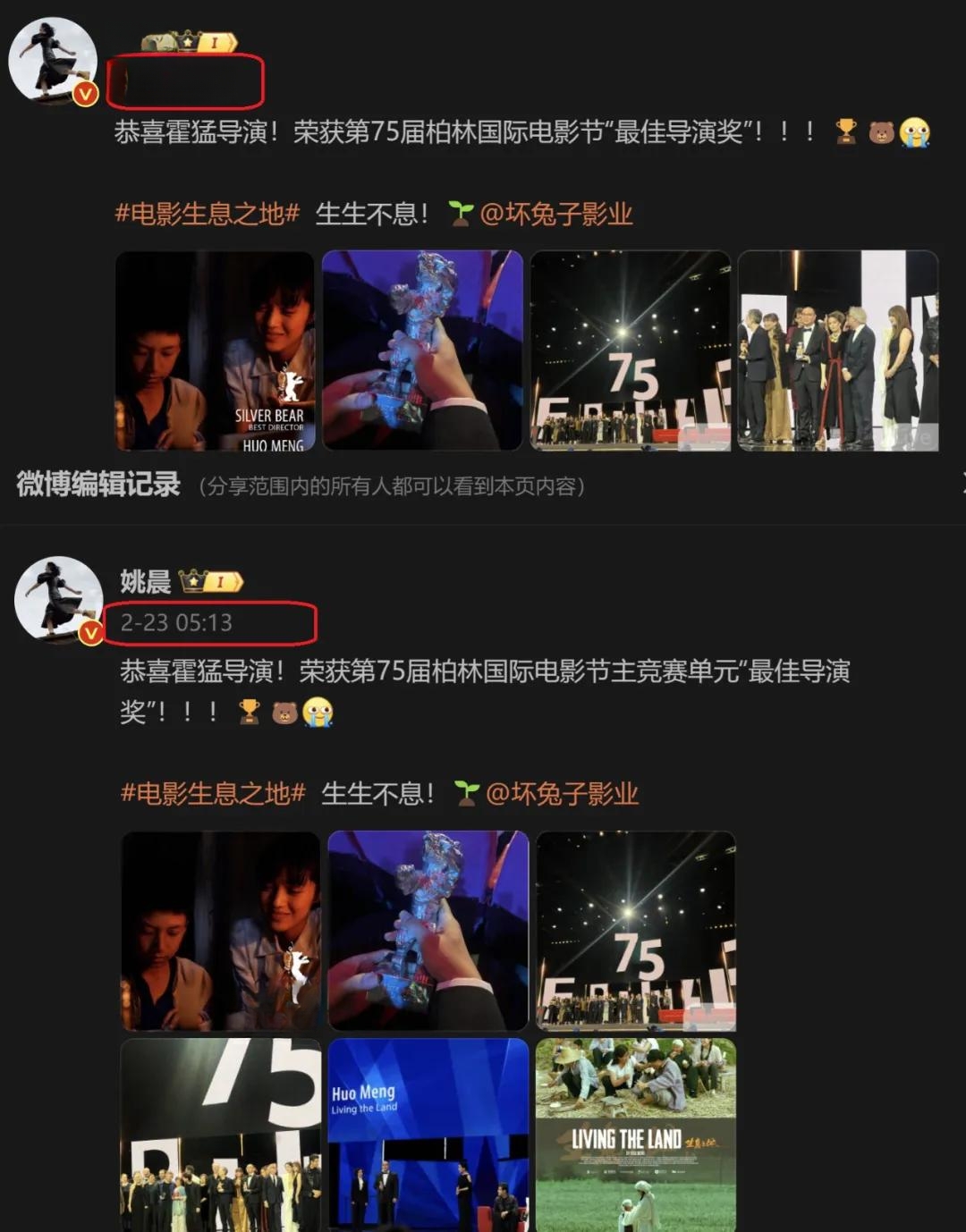966x1232 pixels.
Task: Open the large 75 stage crowd photo
Action: [221, 1134]
